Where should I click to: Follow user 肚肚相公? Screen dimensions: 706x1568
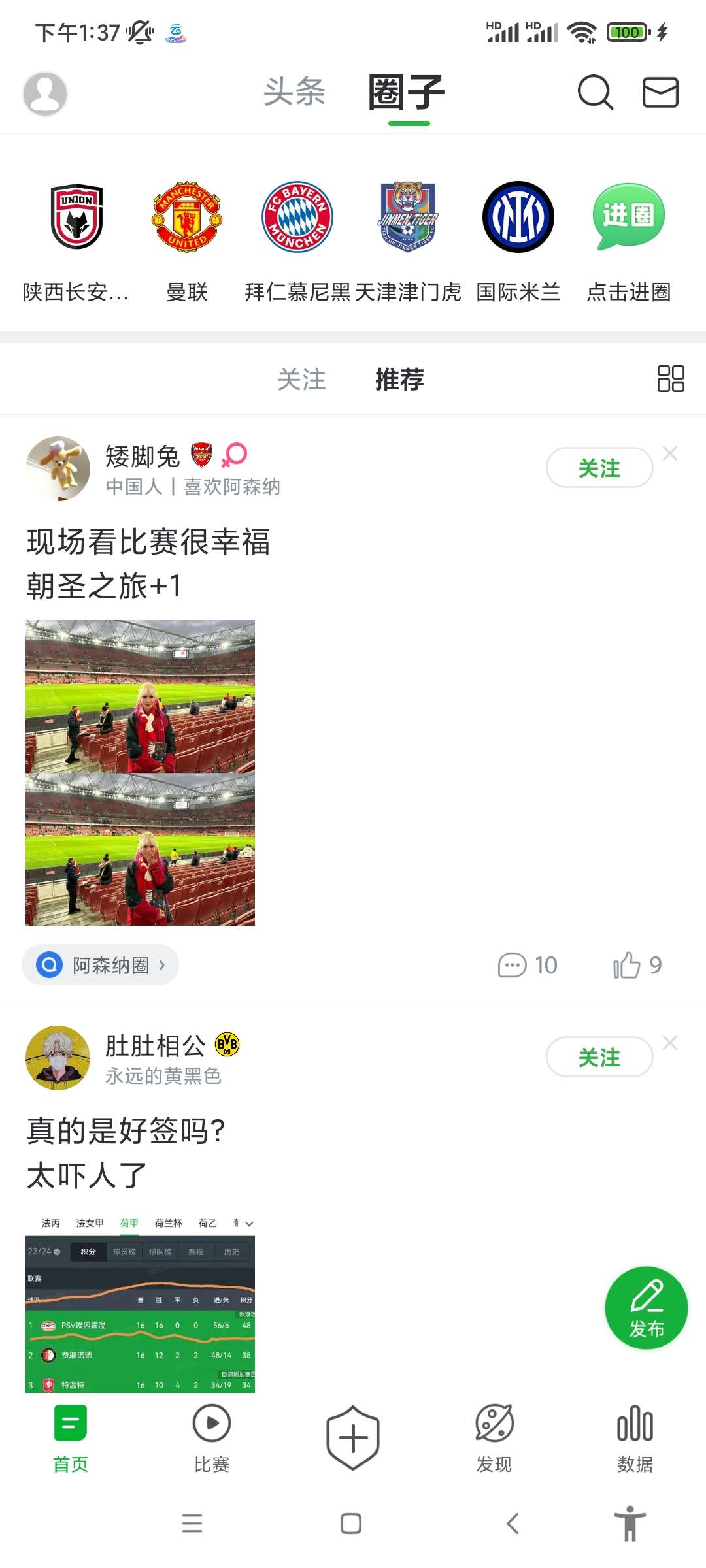(599, 1057)
